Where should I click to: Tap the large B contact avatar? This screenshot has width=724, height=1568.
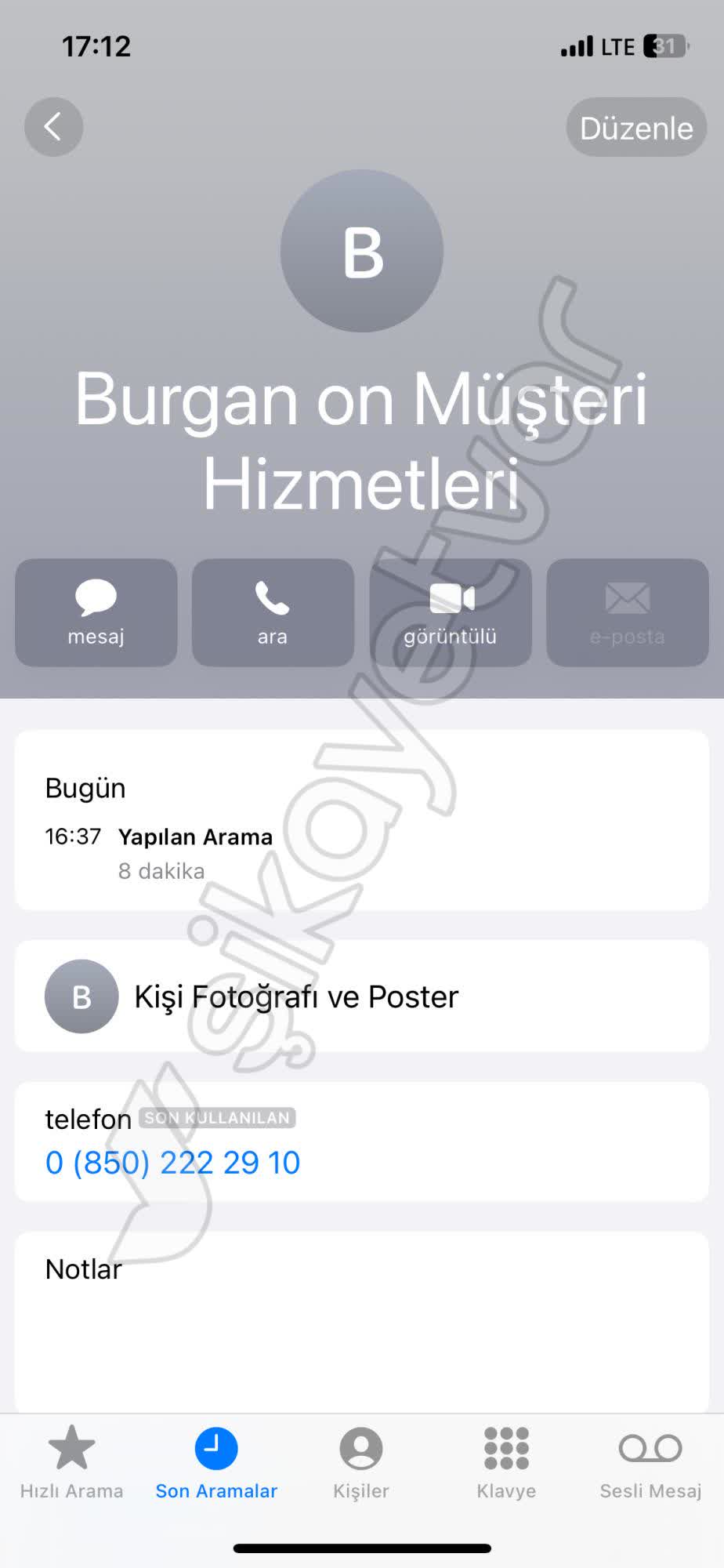tap(362, 249)
